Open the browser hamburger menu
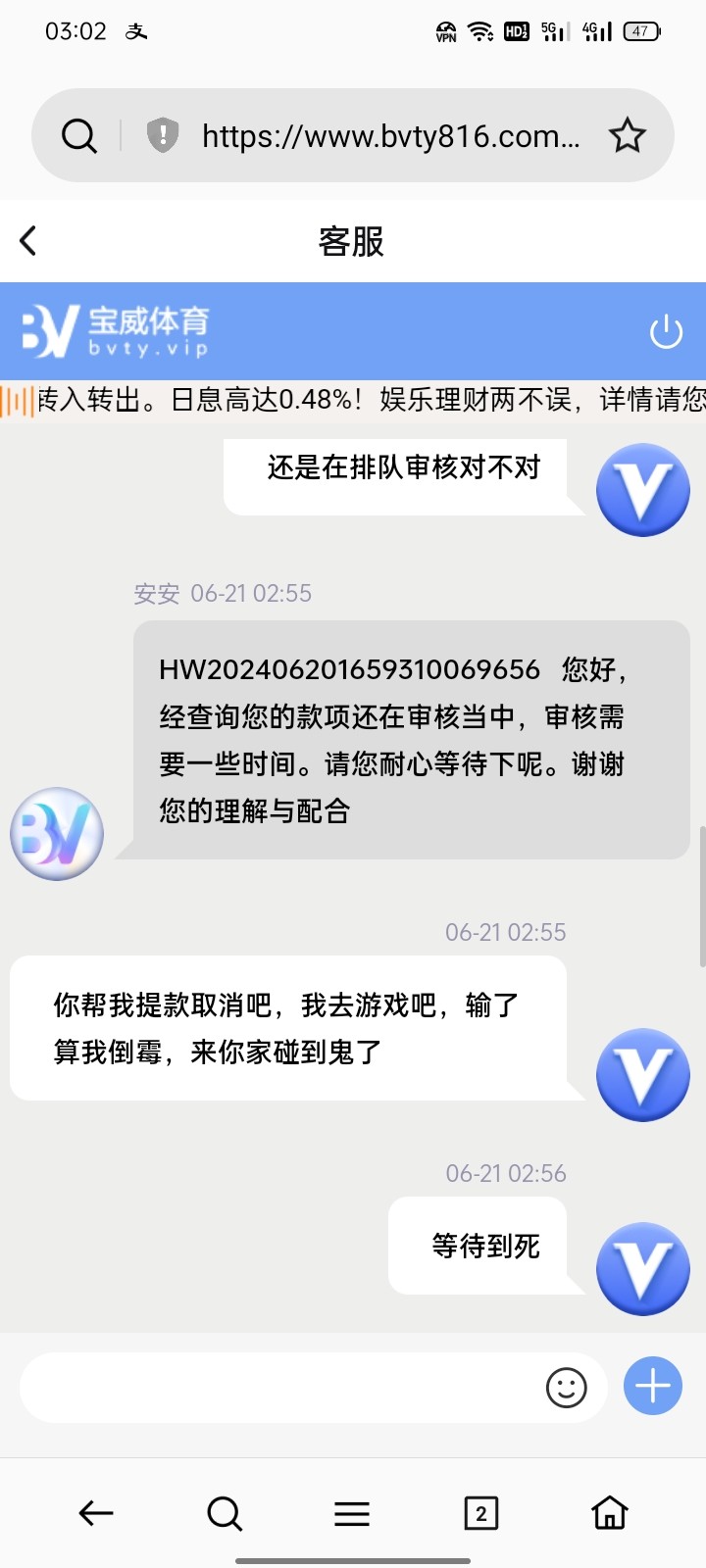Image resolution: width=706 pixels, height=1568 pixels. 352,1513
